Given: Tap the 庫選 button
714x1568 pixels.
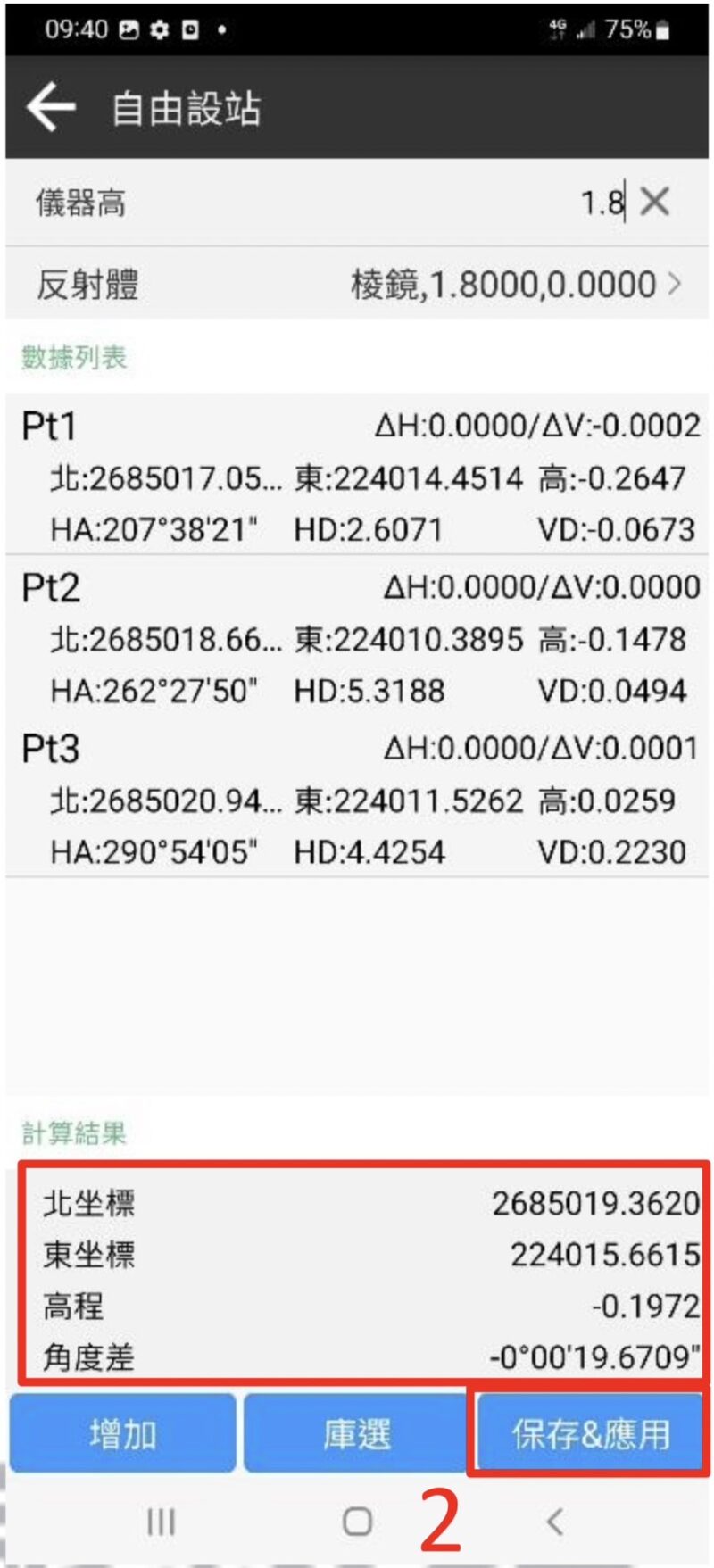Looking at the screenshot, I should [x=357, y=1433].
